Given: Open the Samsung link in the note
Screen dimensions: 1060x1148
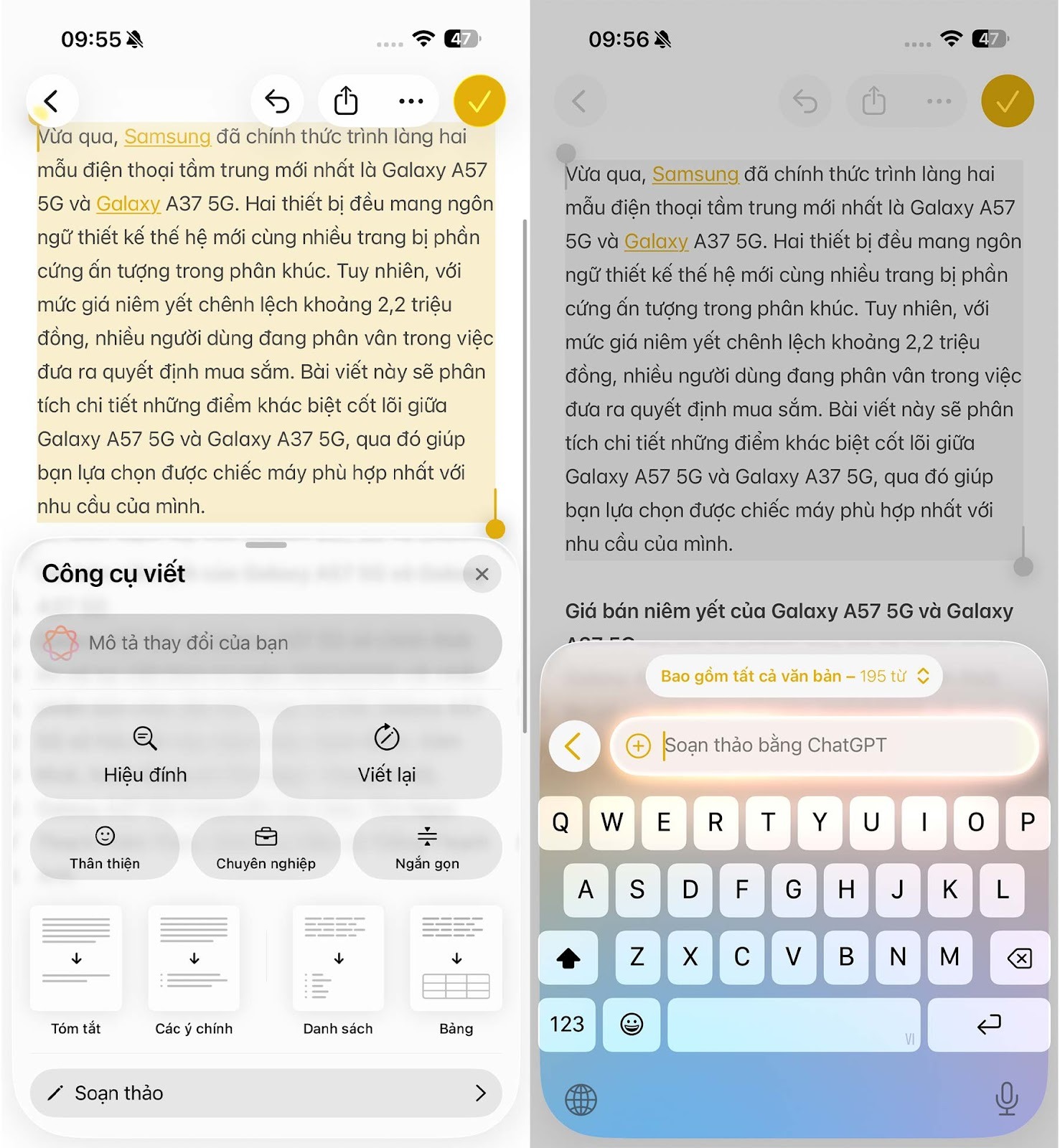Looking at the screenshot, I should (167, 136).
